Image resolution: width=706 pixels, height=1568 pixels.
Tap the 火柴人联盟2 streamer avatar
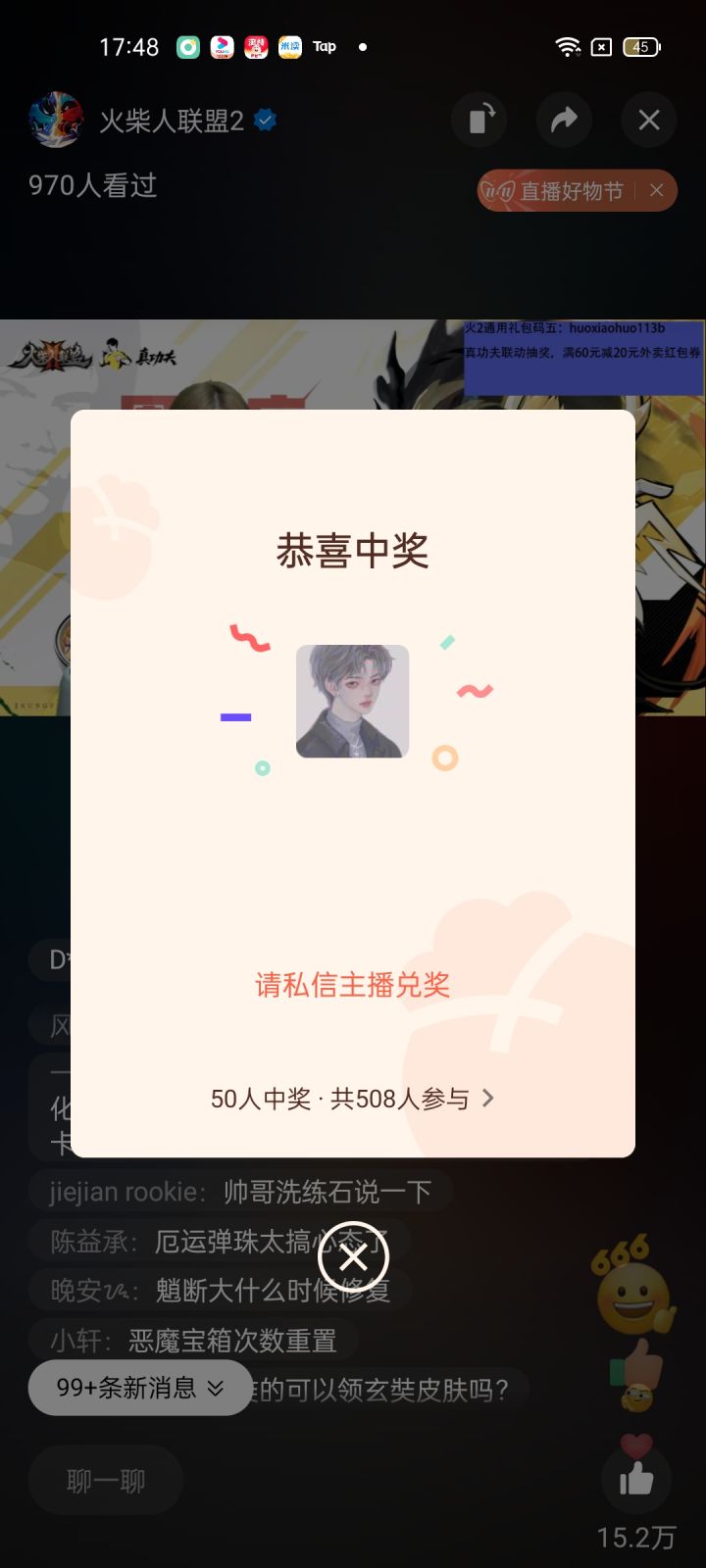pos(56,120)
